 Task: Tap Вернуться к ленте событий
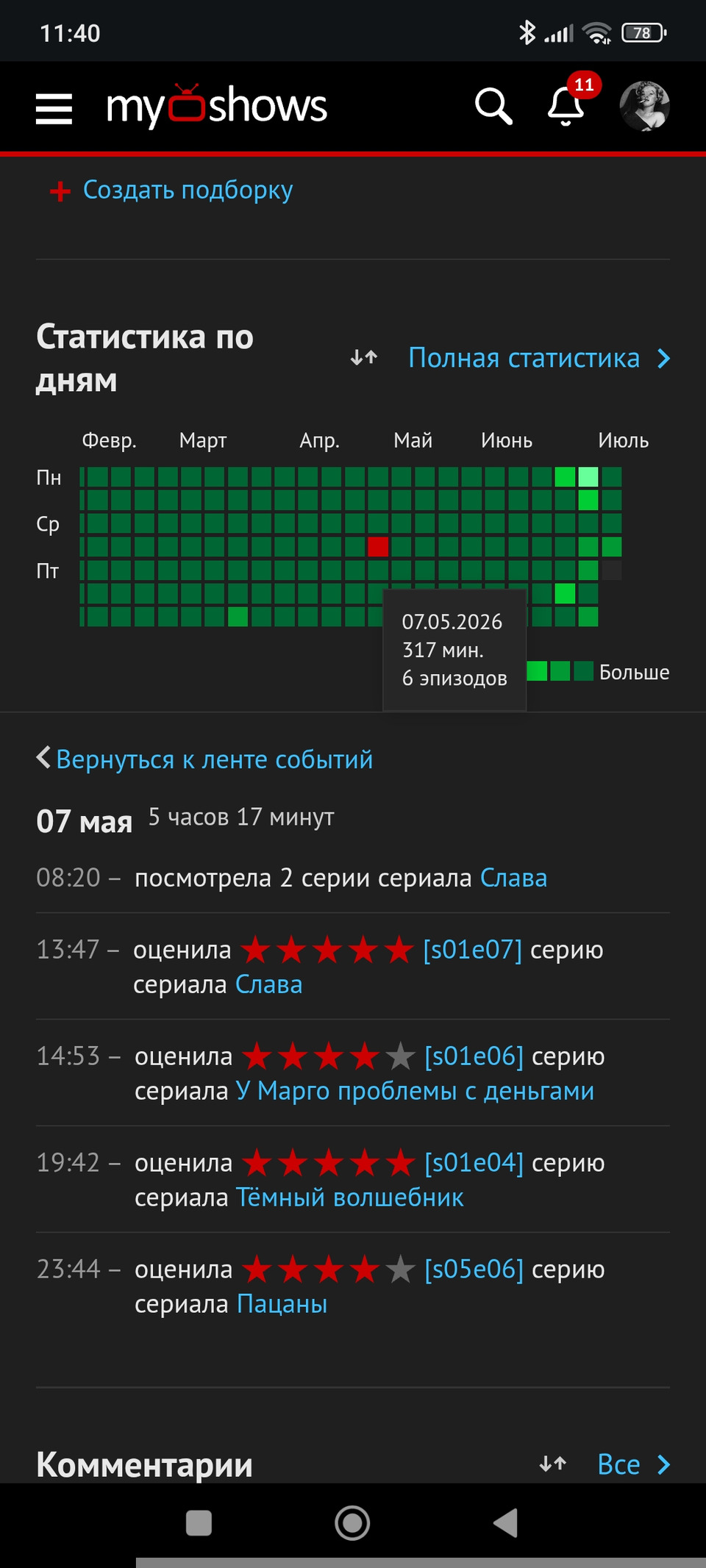204,759
